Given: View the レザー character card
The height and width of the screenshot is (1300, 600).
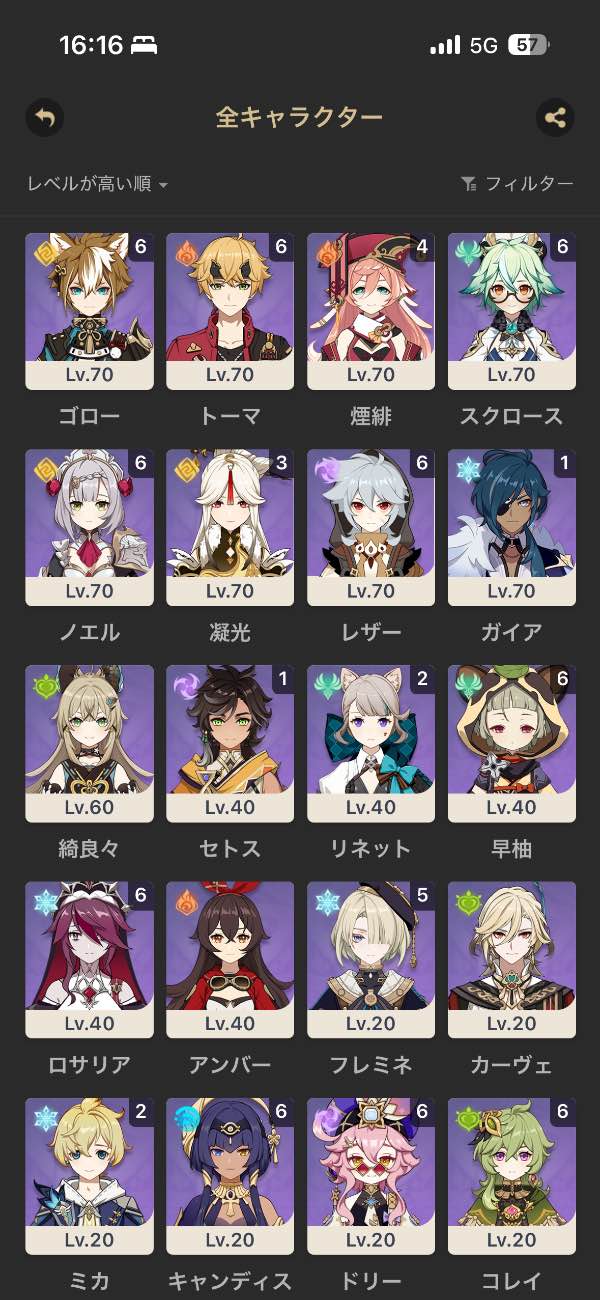Looking at the screenshot, I should (371, 527).
